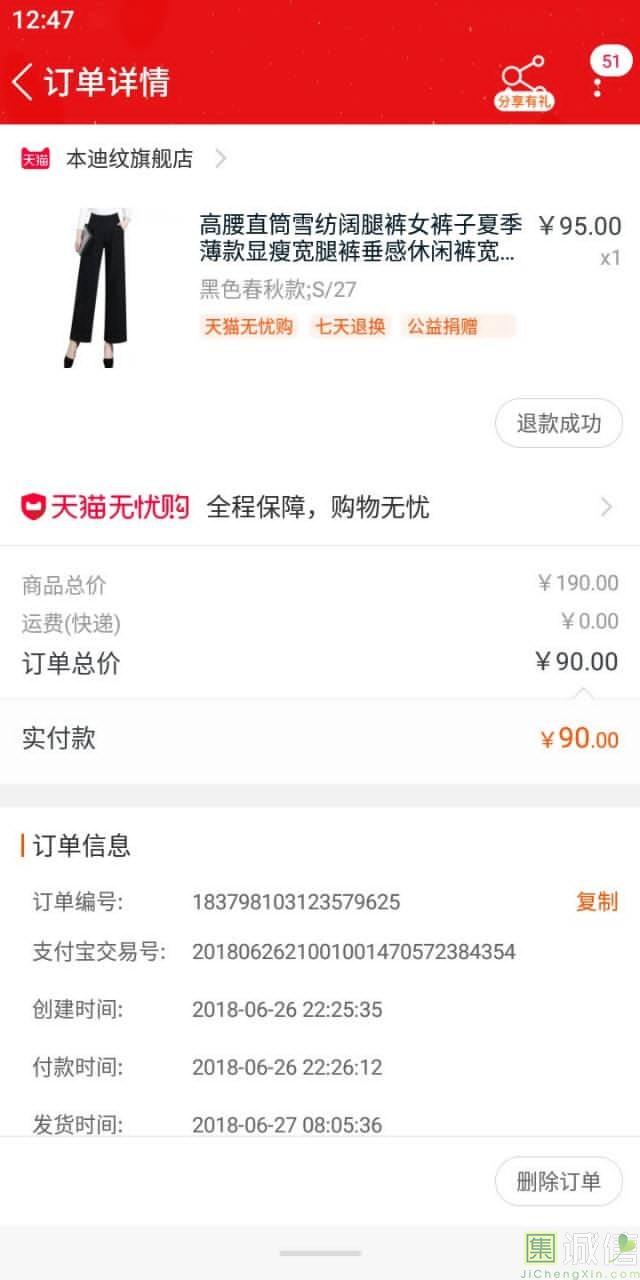
Task: Tap the 退款成功 refund status button
Action: 558,424
